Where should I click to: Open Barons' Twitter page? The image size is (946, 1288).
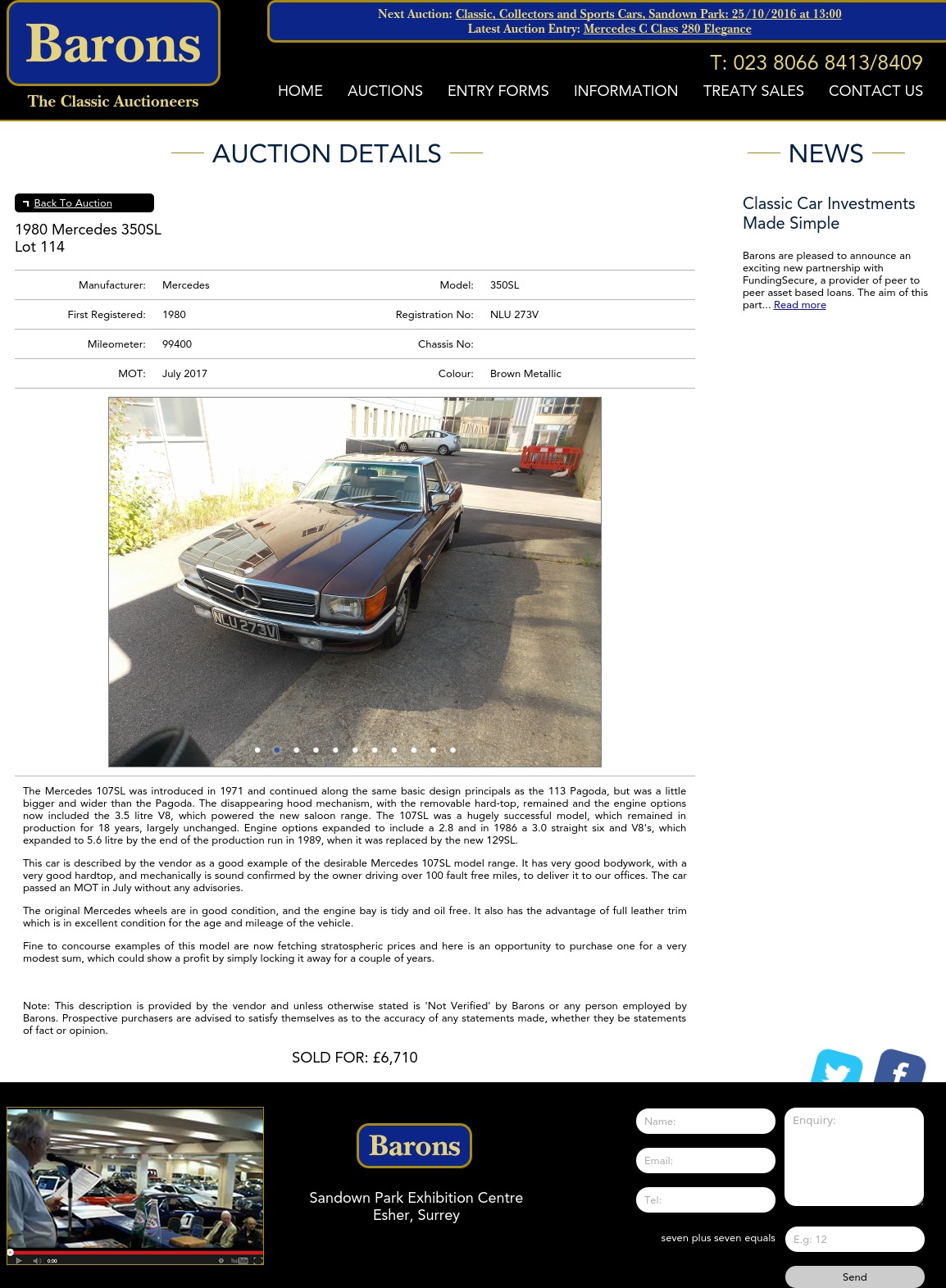(x=836, y=1067)
